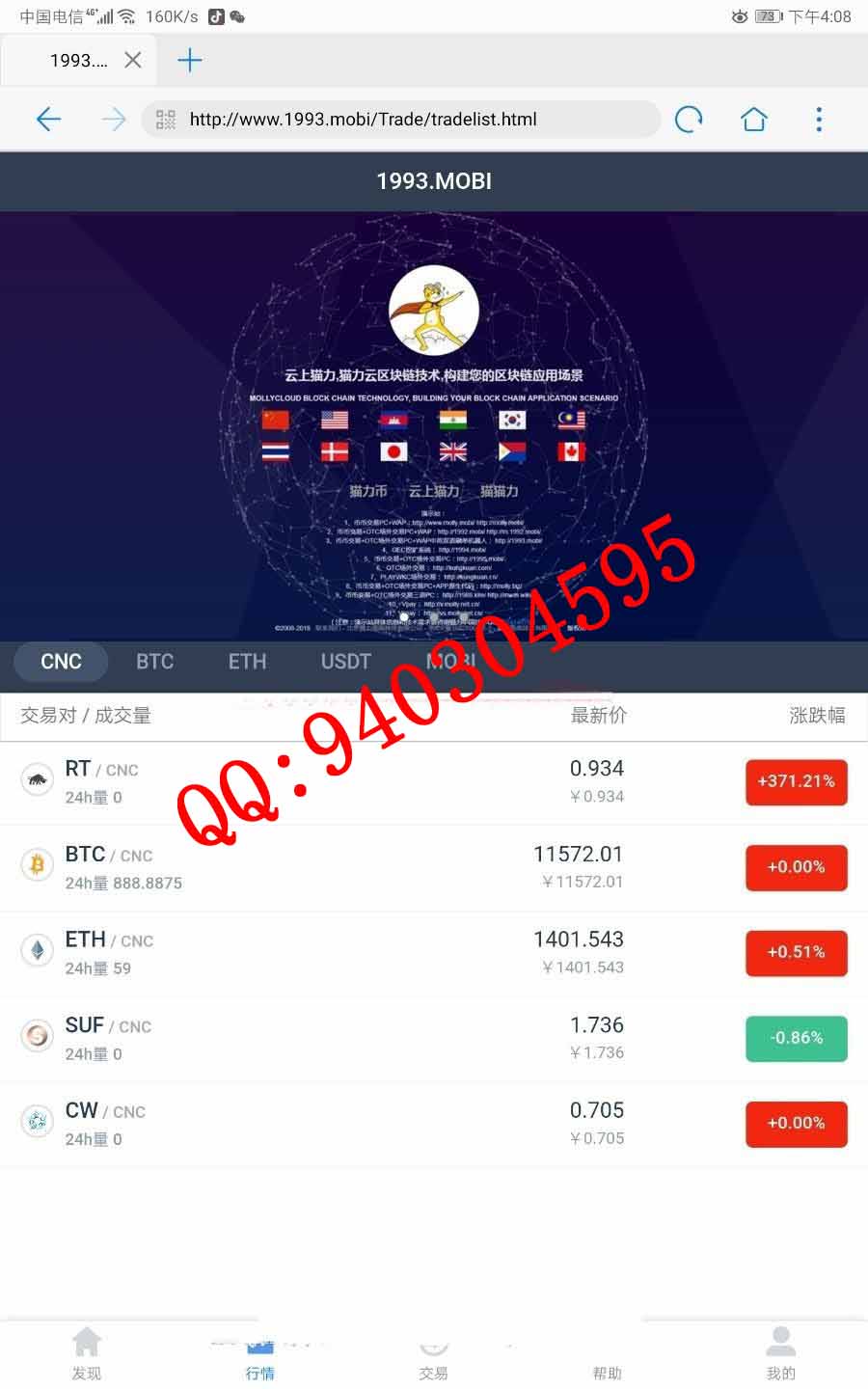
Task: Open the browser overflow menu
Action: [x=819, y=119]
